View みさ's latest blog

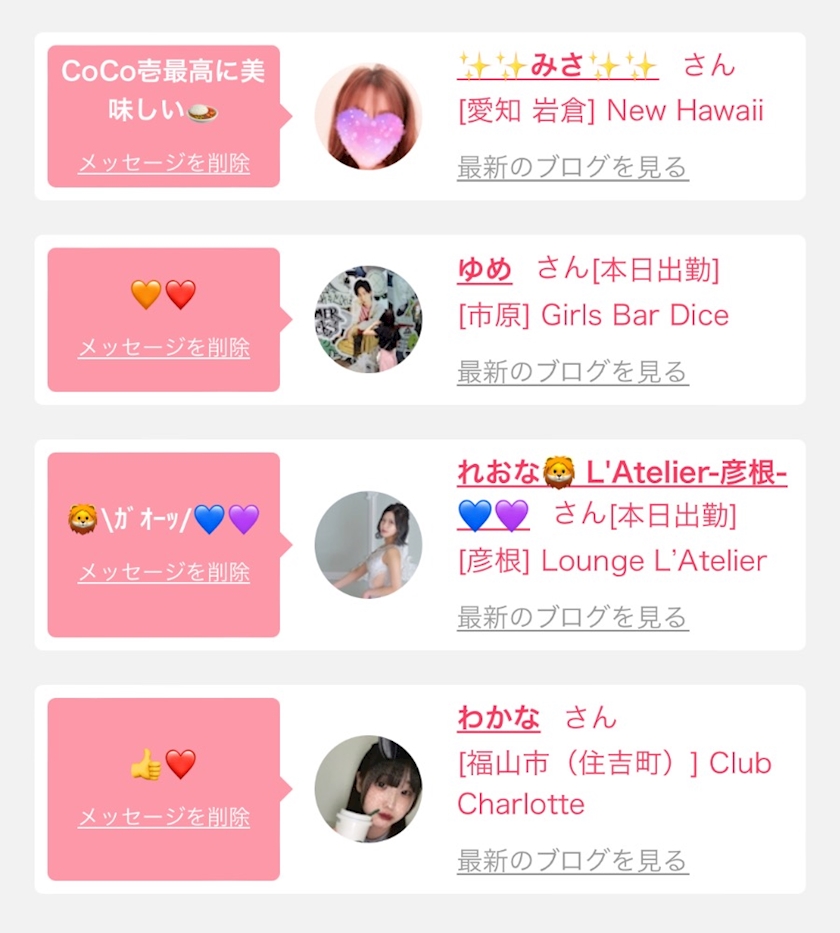pyautogui.click(x=573, y=167)
